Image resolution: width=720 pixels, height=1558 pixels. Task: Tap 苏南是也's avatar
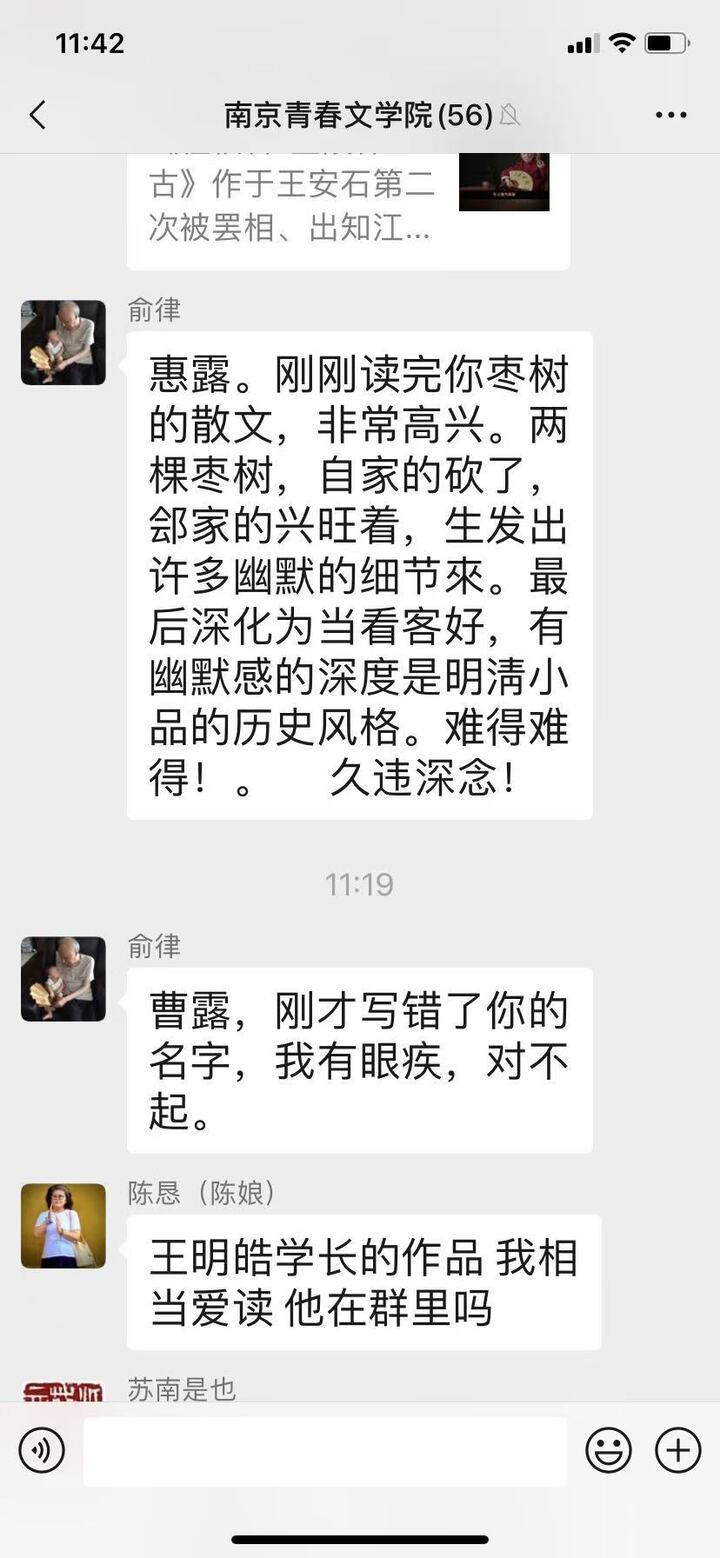point(63,1392)
